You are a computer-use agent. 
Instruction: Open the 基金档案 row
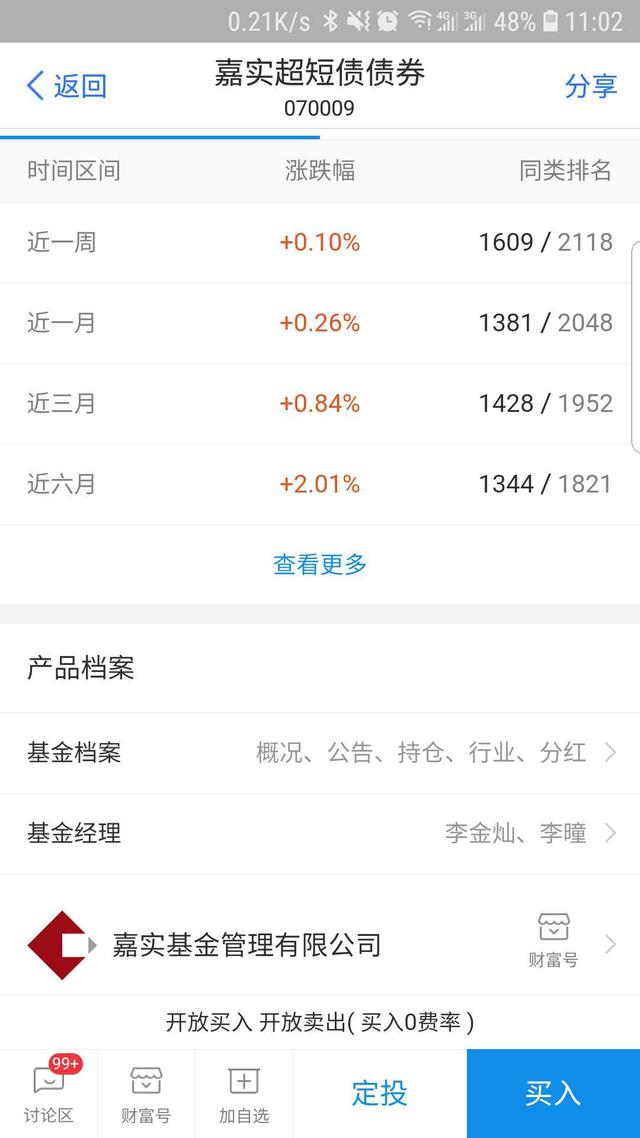pyautogui.click(x=320, y=753)
